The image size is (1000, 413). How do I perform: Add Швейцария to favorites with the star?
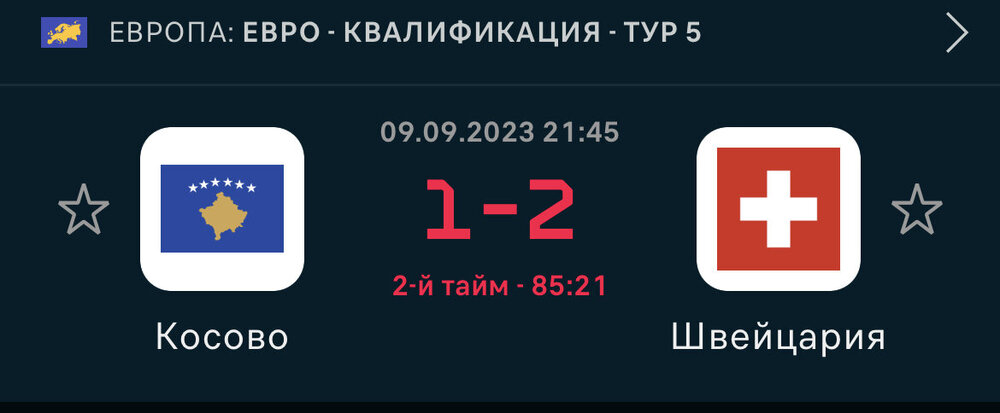(x=916, y=210)
